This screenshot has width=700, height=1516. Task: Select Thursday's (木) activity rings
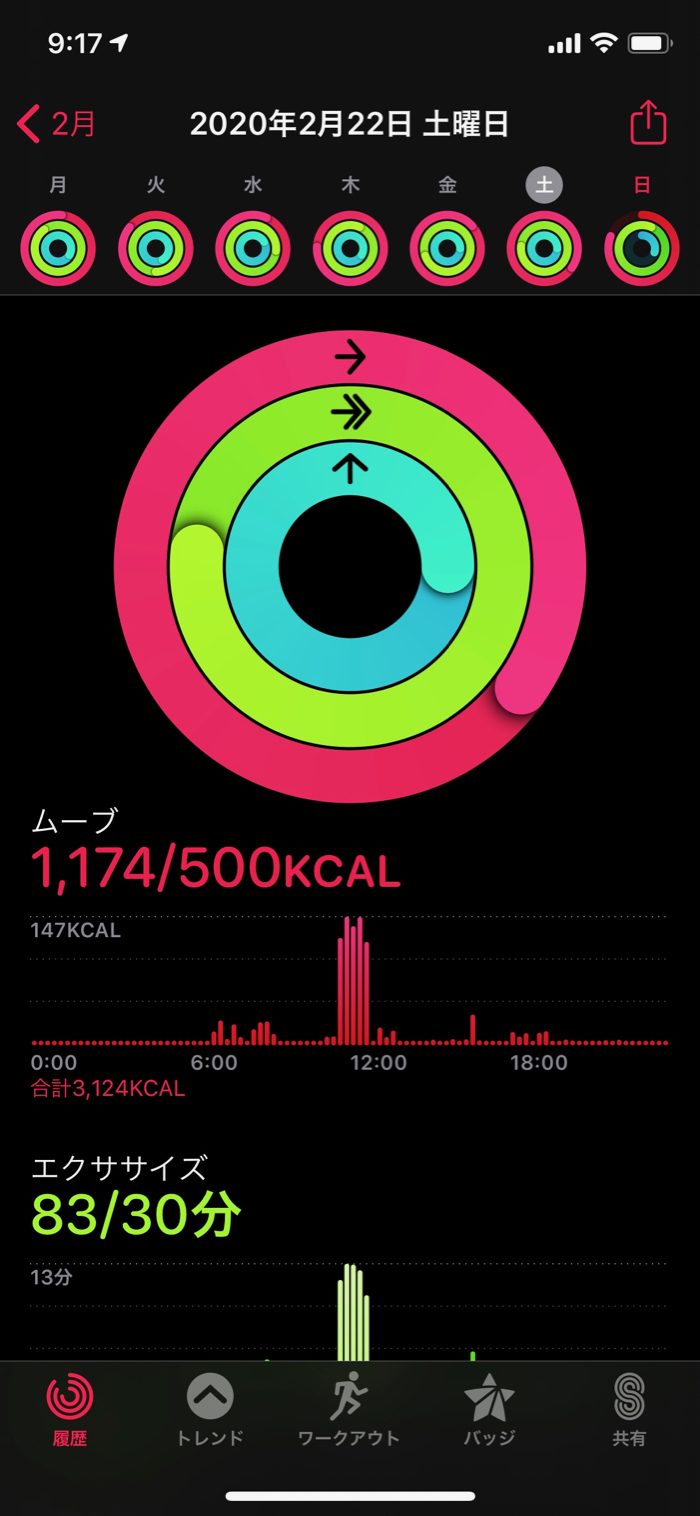point(351,247)
